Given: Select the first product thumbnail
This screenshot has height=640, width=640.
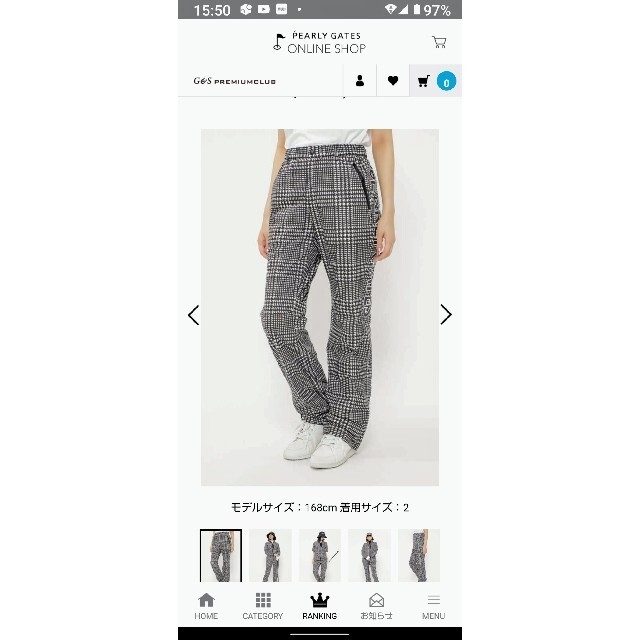Looking at the screenshot, I should 221,555.
